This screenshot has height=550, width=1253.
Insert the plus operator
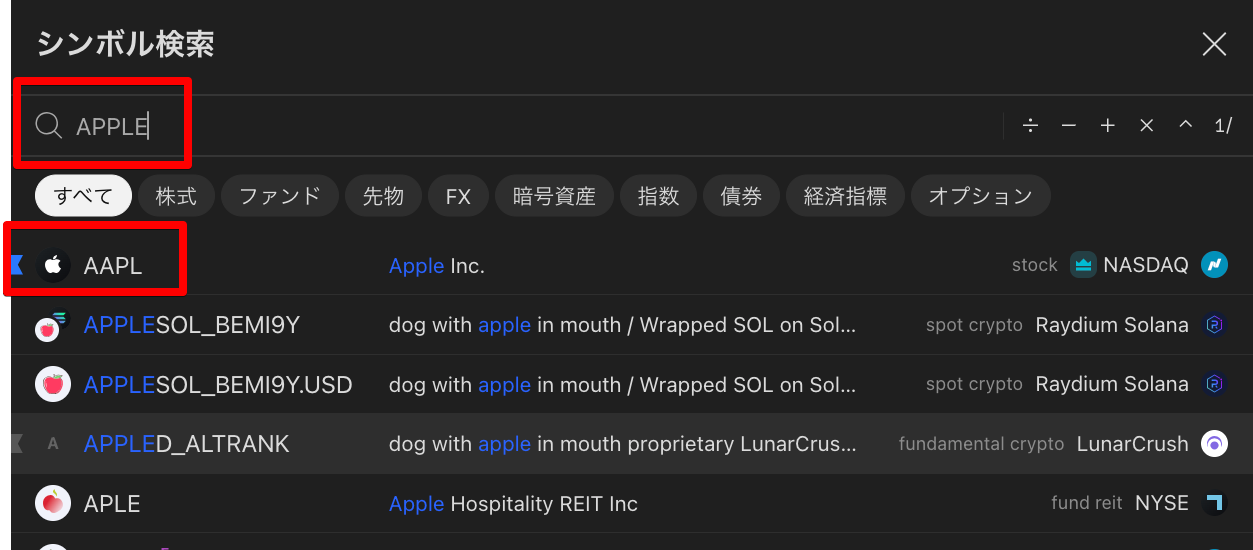[1108, 126]
